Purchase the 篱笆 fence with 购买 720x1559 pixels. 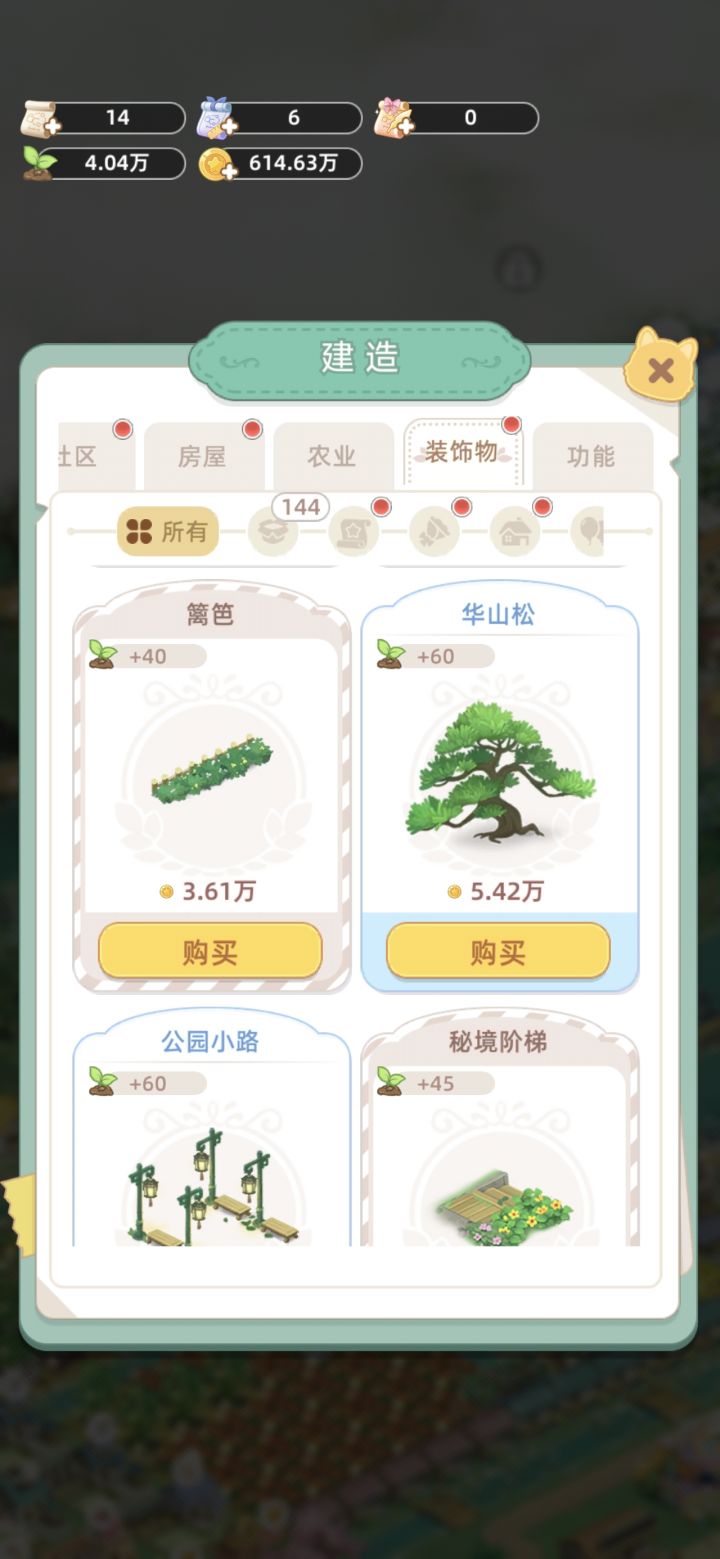coord(209,951)
